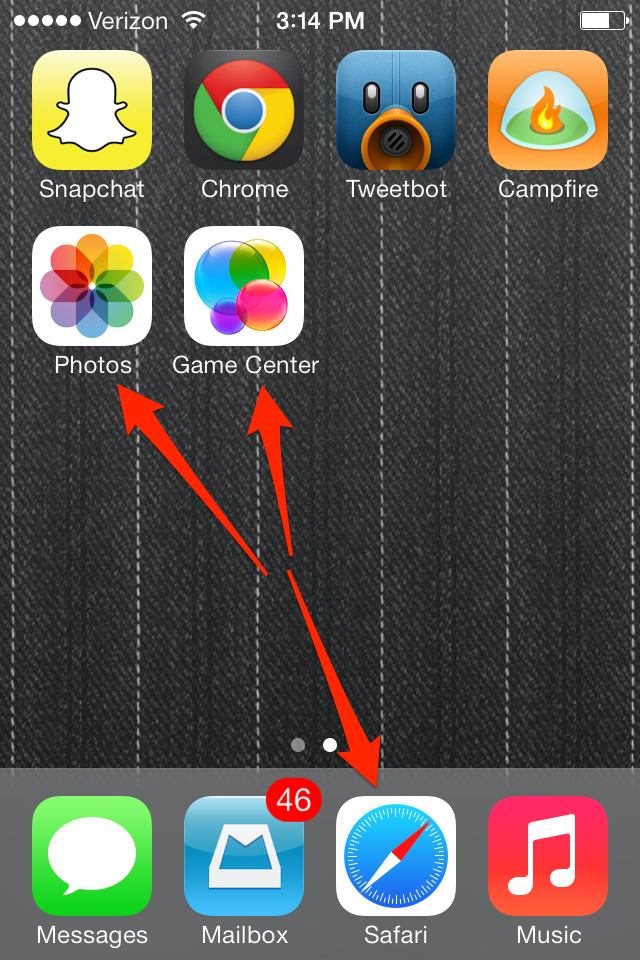Open the Photos app
Viewport: 640px width, 960px height.
click(92, 286)
